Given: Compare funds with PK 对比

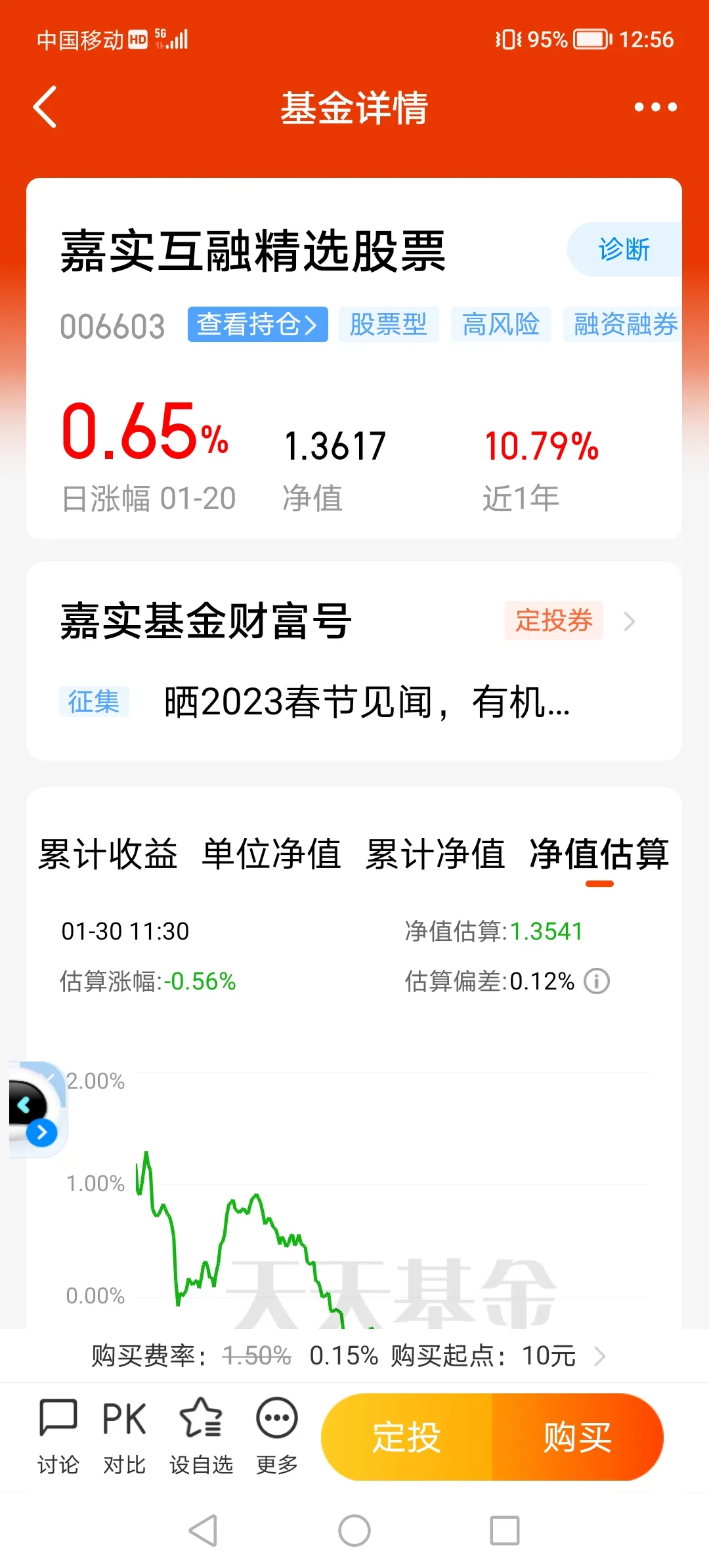Looking at the screenshot, I should 124,1436.
